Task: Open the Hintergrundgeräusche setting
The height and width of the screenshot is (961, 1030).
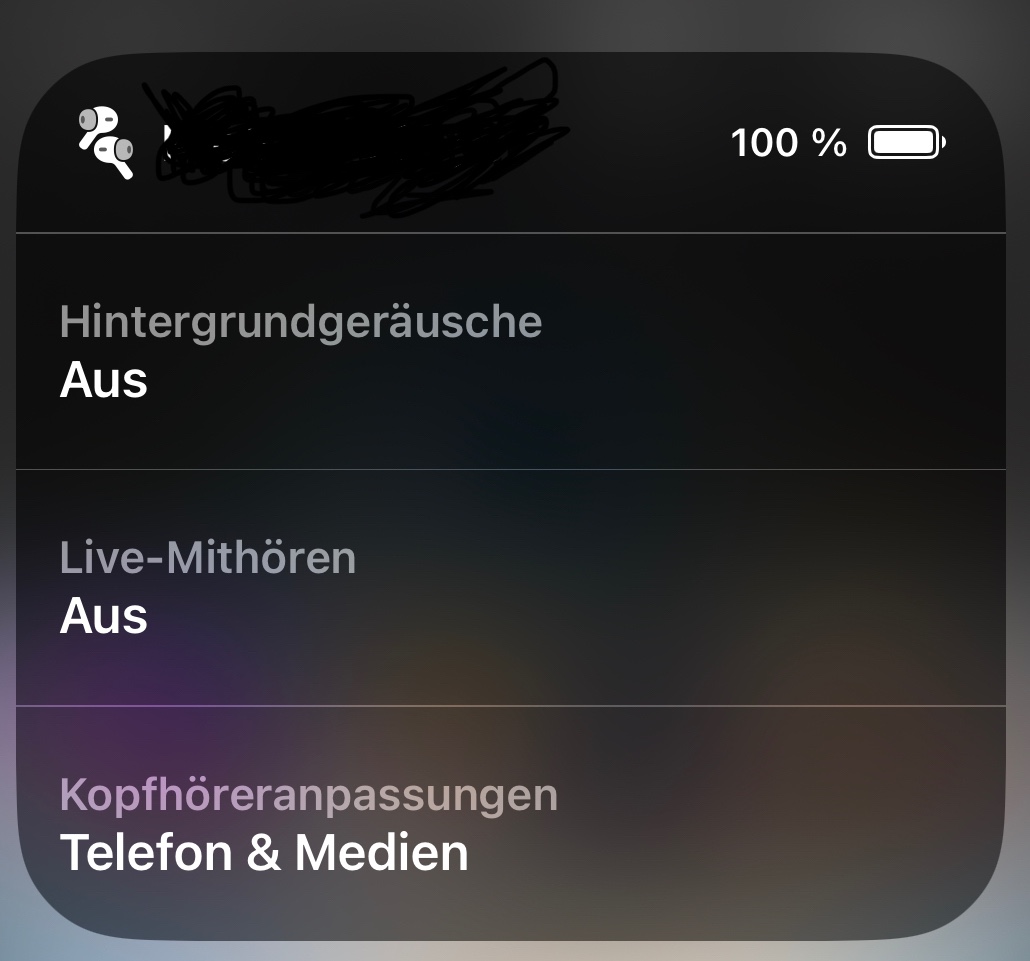Action: [510, 351]
